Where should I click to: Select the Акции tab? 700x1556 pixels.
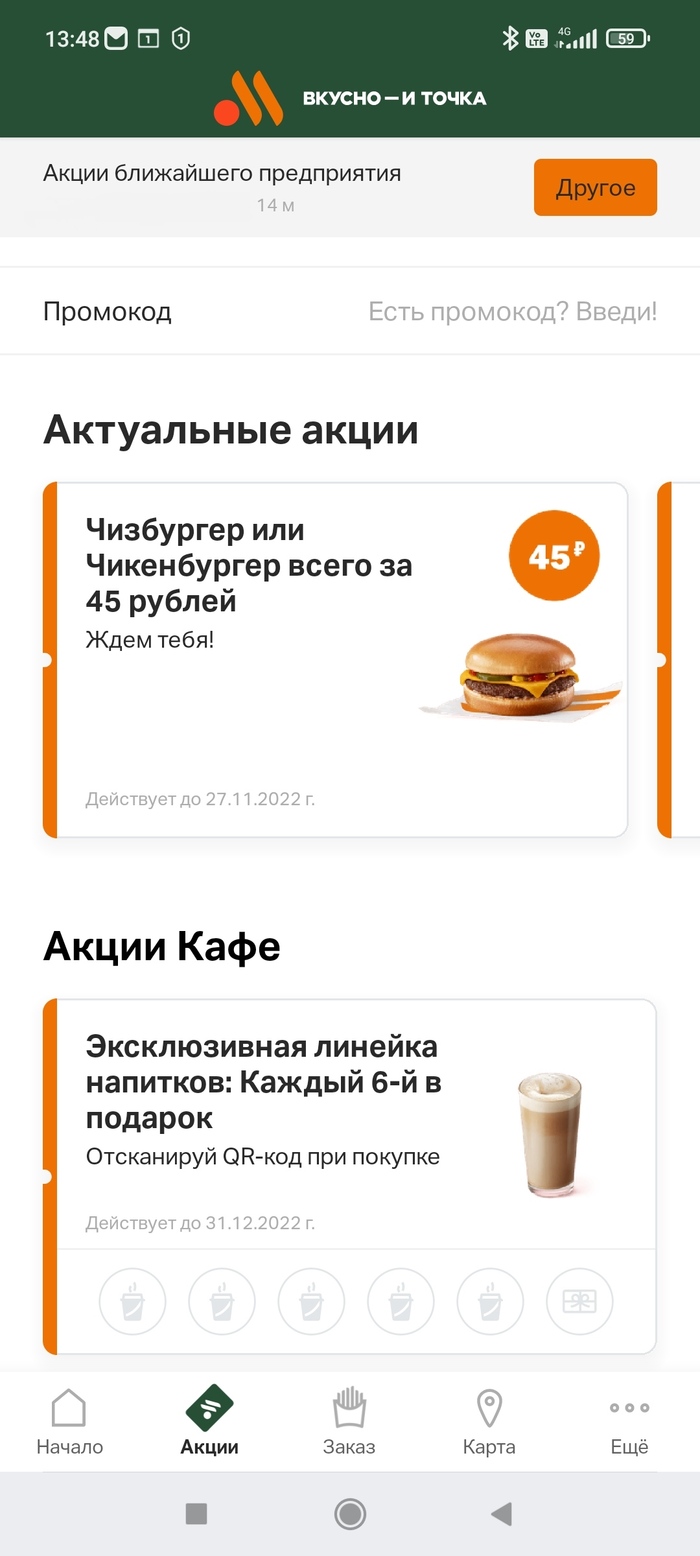click(210, 1422)
